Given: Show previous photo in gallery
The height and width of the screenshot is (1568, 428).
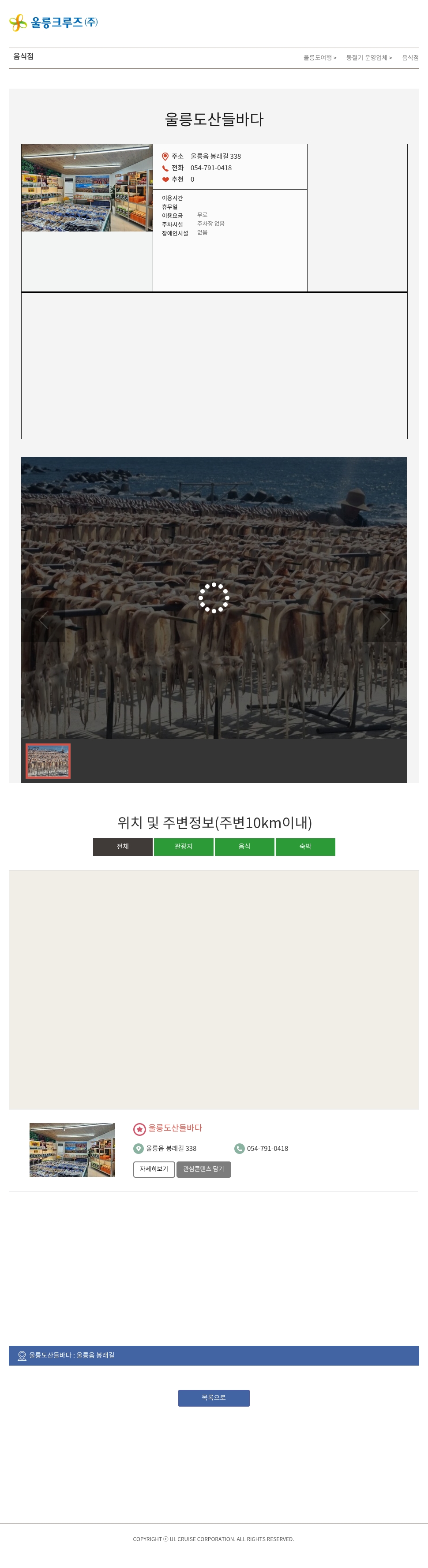Looking at the screenshot, I should [43, 620].
